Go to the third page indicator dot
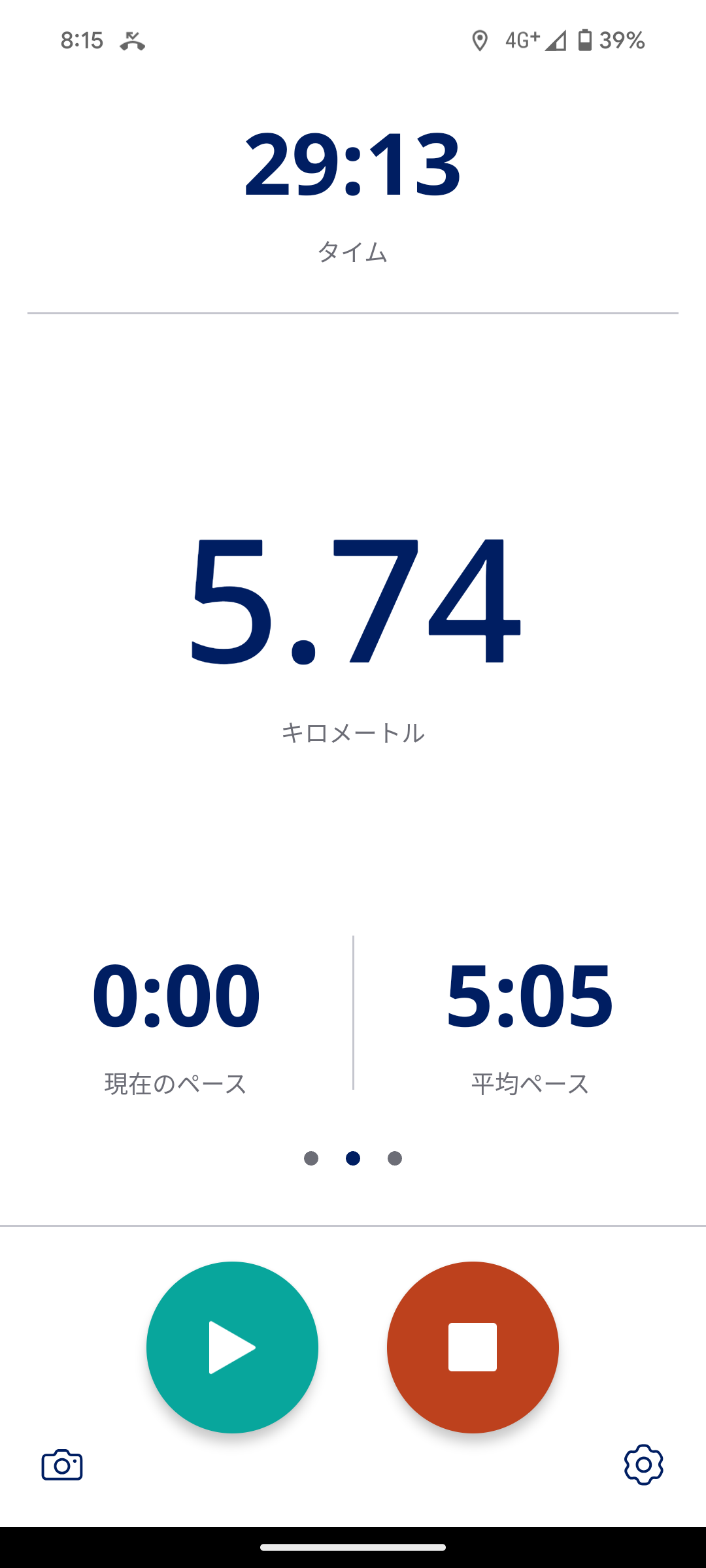This screenshot has height=1568, width=706. coord(395,1158)
